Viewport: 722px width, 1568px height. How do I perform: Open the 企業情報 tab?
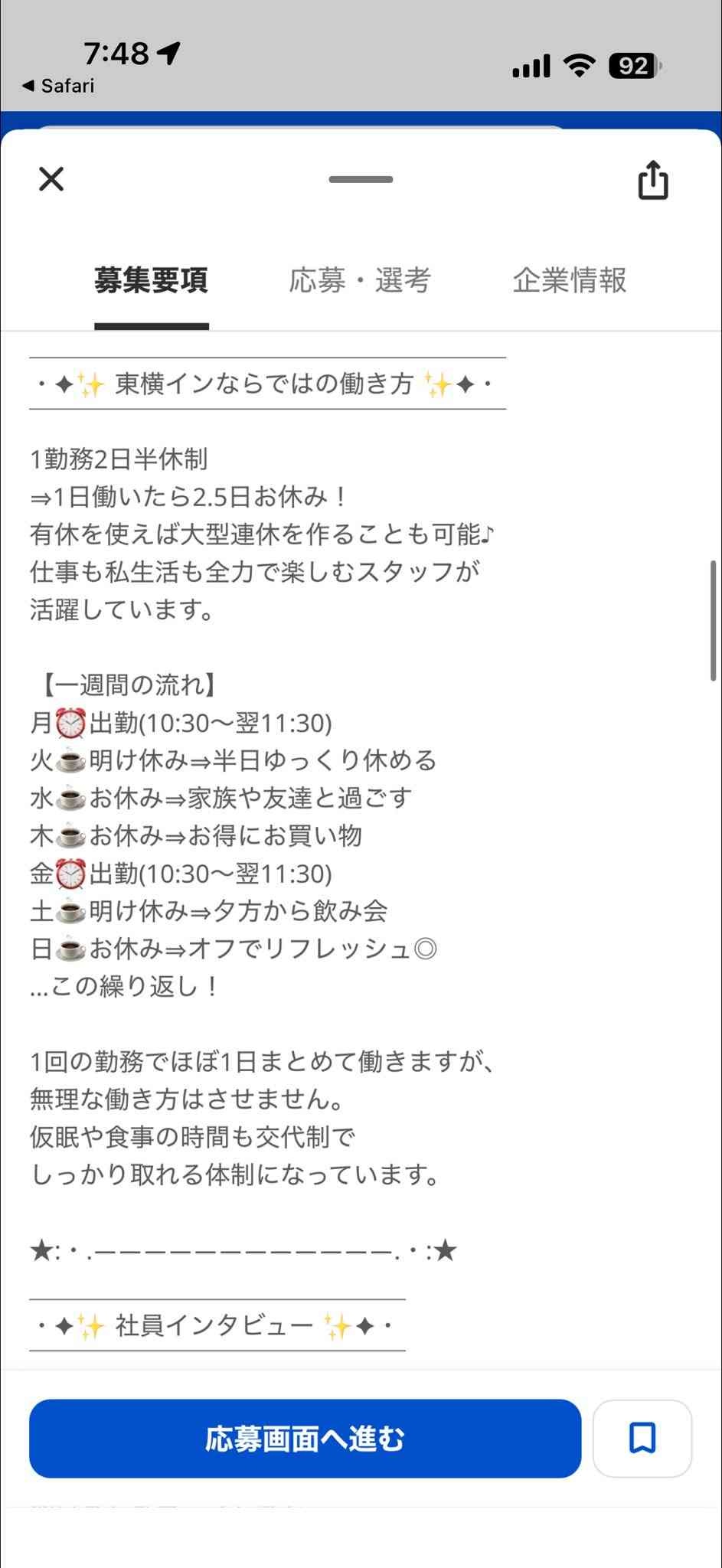coord(569,280)
